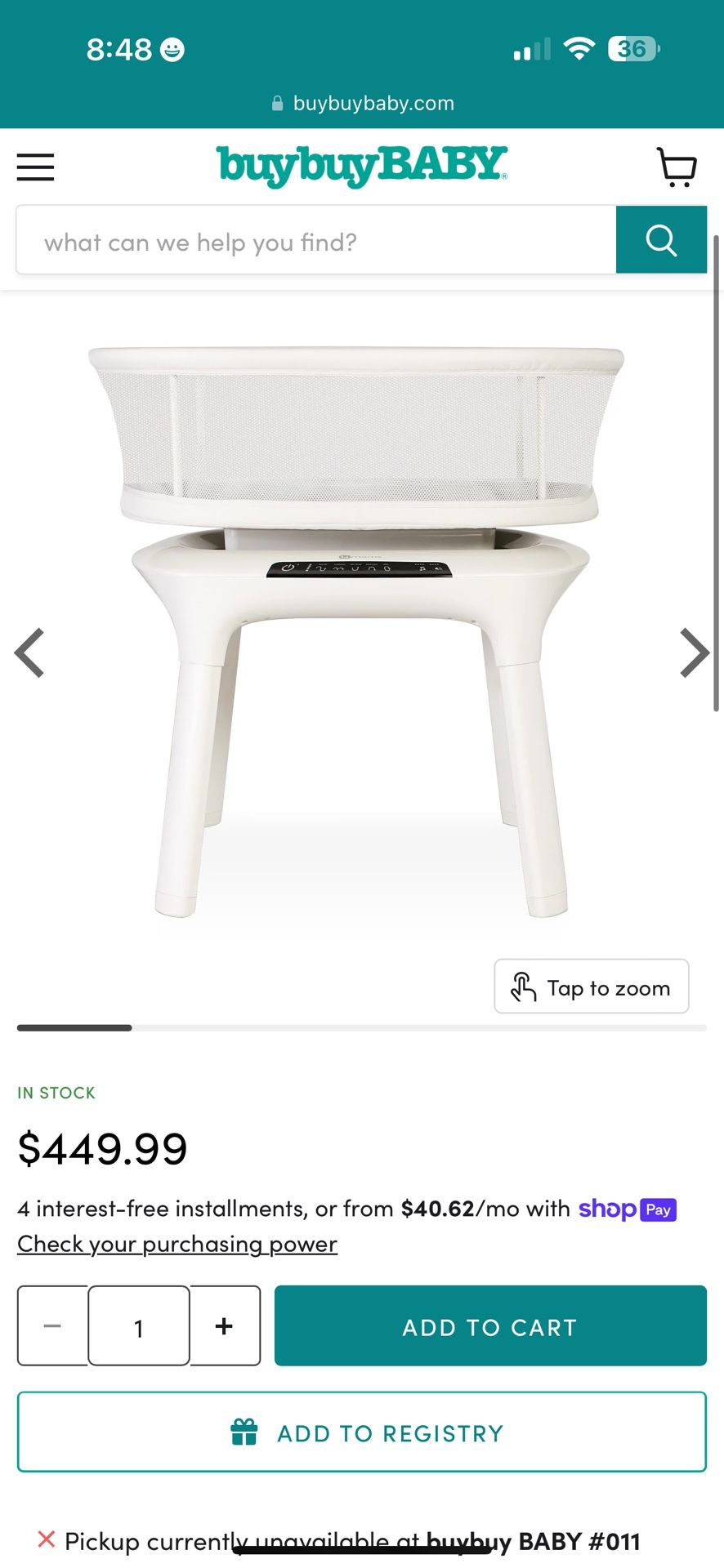Show the next product image

[694, 653]
